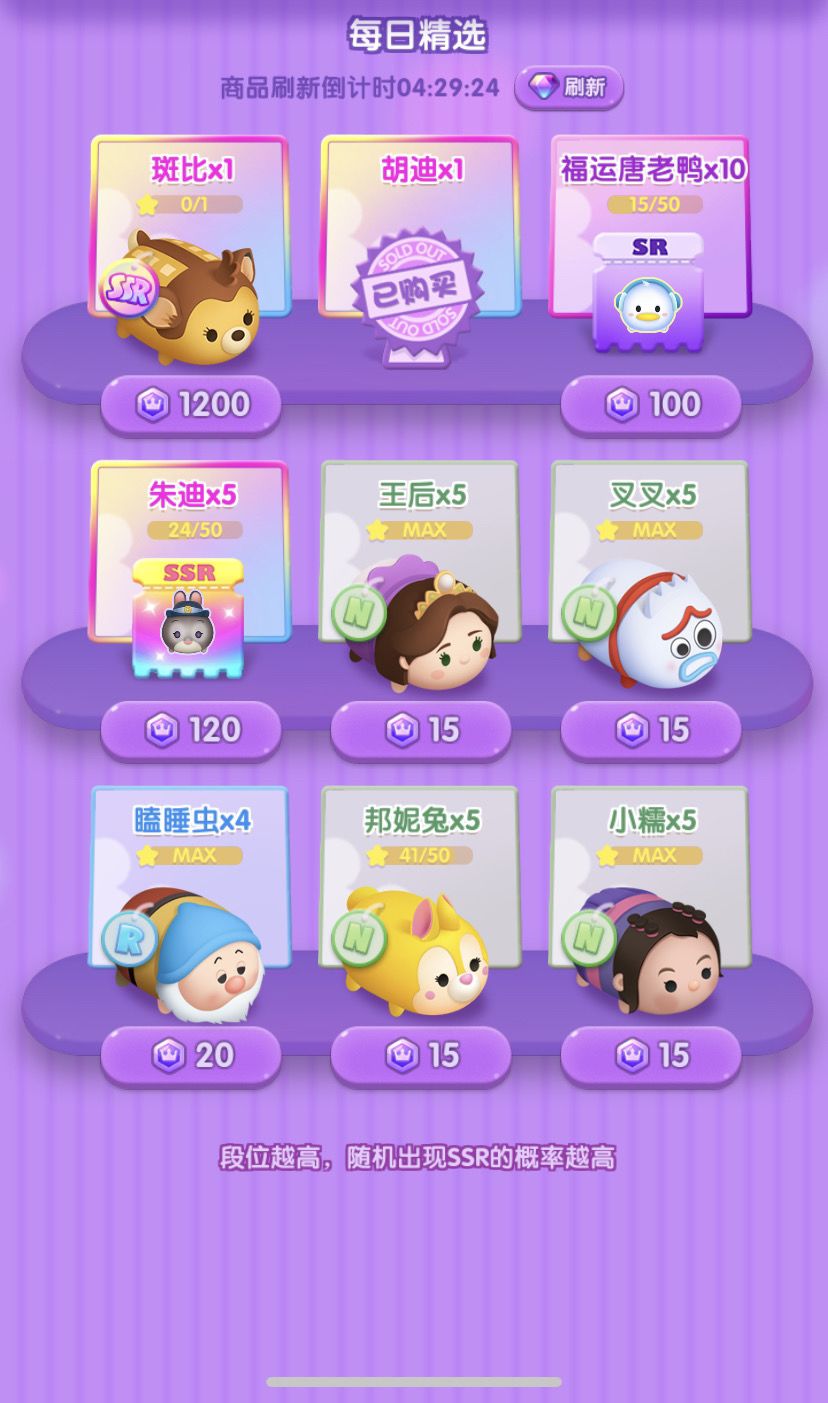Select the 已购买 sold-out stamp on 胡迪
The width and height of the screenshot is (828, 1403).
(420, 287)
